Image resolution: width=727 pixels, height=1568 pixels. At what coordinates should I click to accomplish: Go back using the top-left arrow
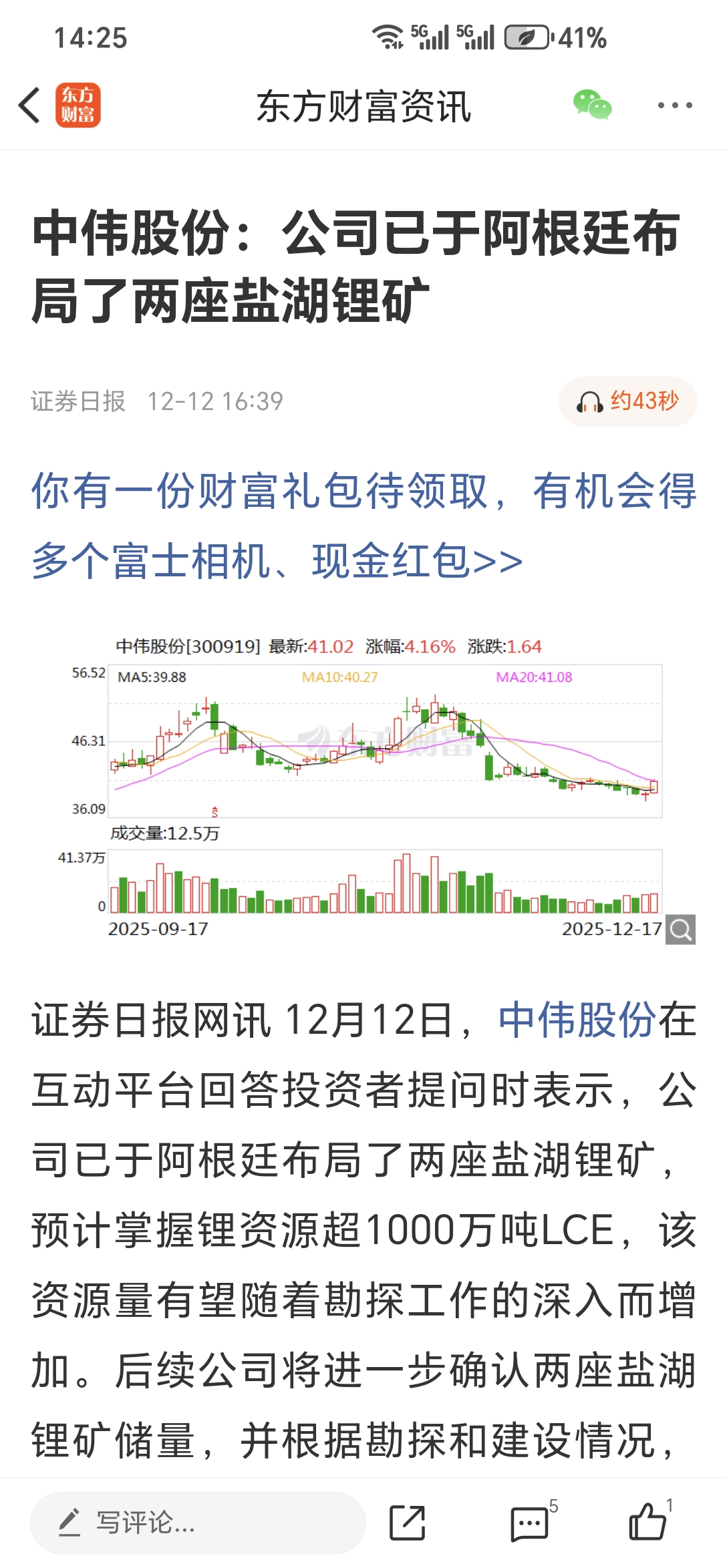tap(29, 106)
